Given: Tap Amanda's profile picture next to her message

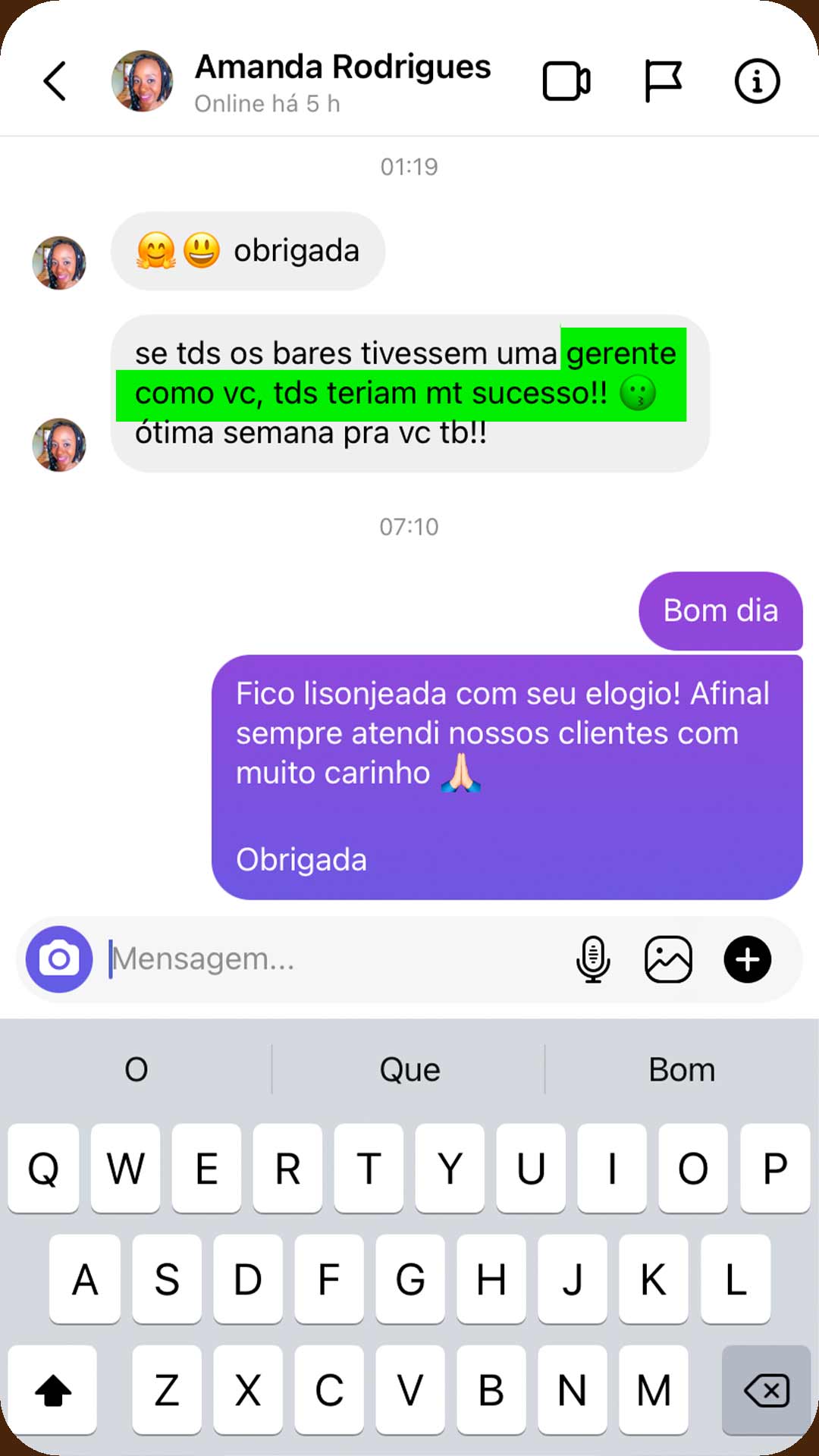Looking at the screenshot, I should [x=58, y=263].
